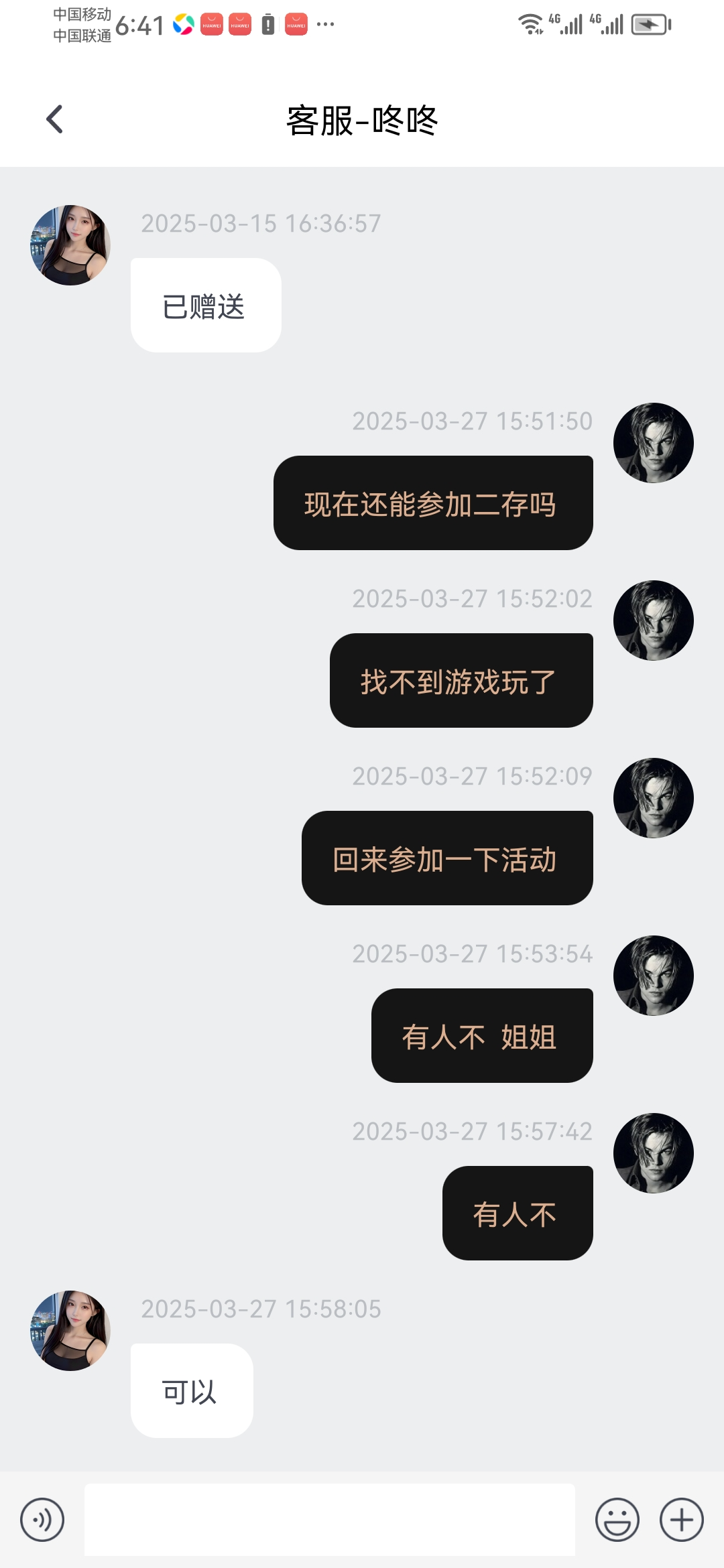Open the customer service avatar beside 已赠送
This screenshot has width=724, height=1568.
coord(70,245)
